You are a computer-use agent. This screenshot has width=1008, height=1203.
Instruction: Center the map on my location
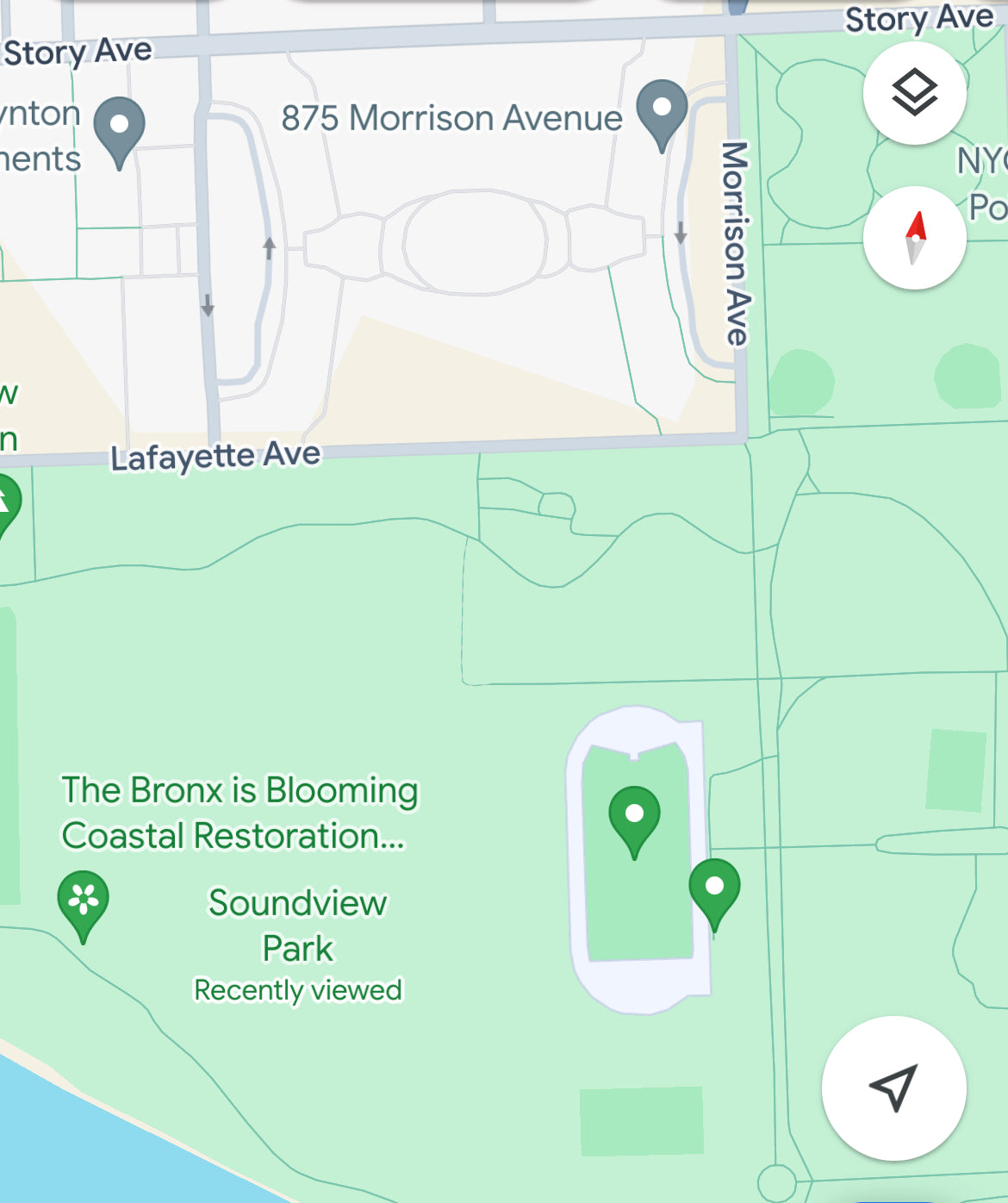[893, 1088]
